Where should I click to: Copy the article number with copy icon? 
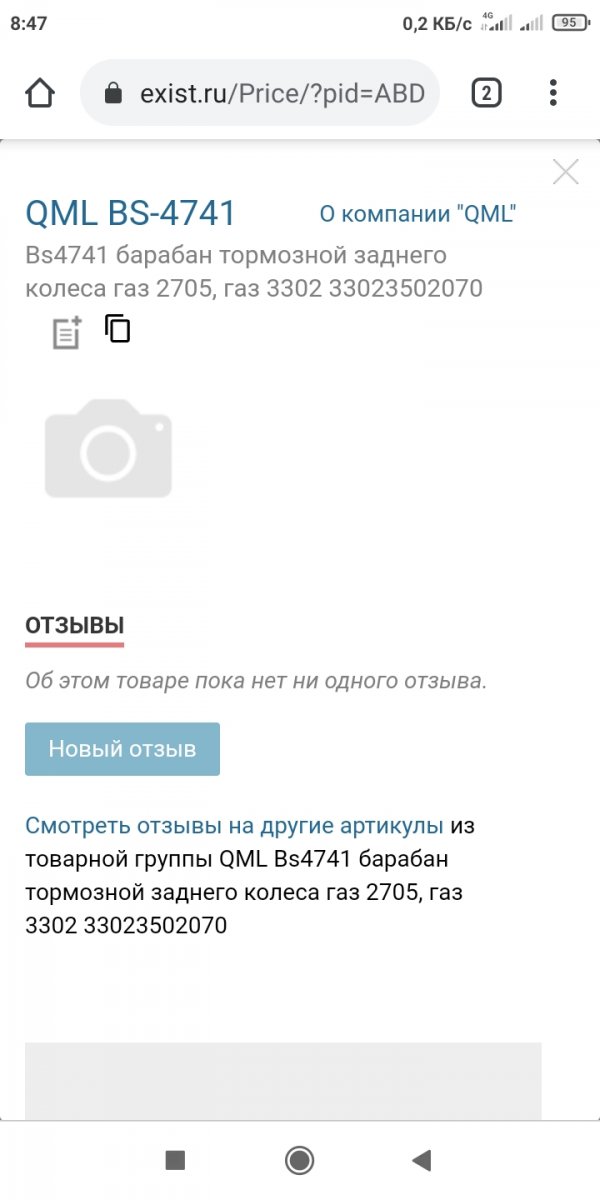tap(118, 329)
